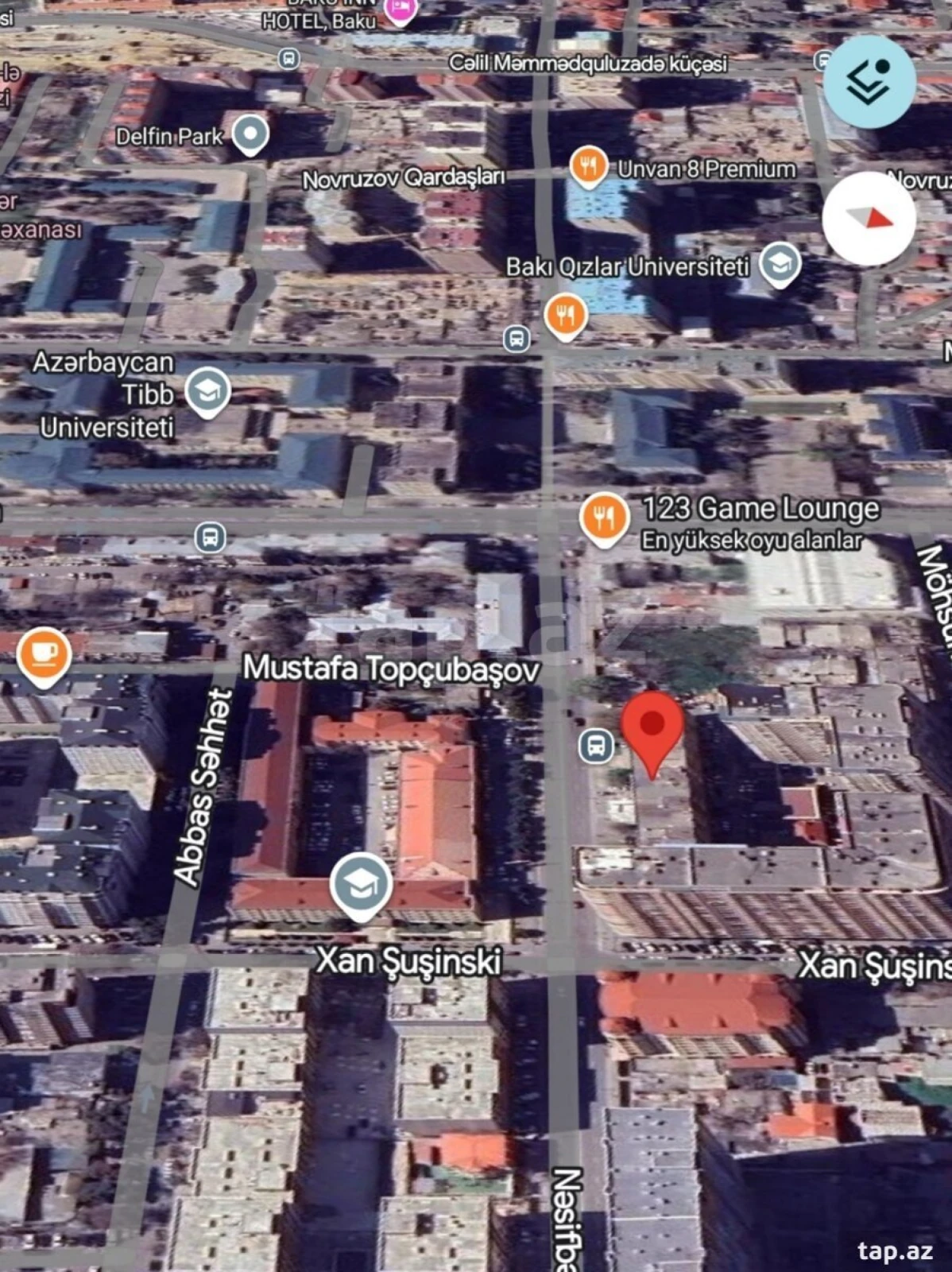
Task: Click the graduation cap icon below Mustafa Topçubaşov
Action: coord(362,882)
